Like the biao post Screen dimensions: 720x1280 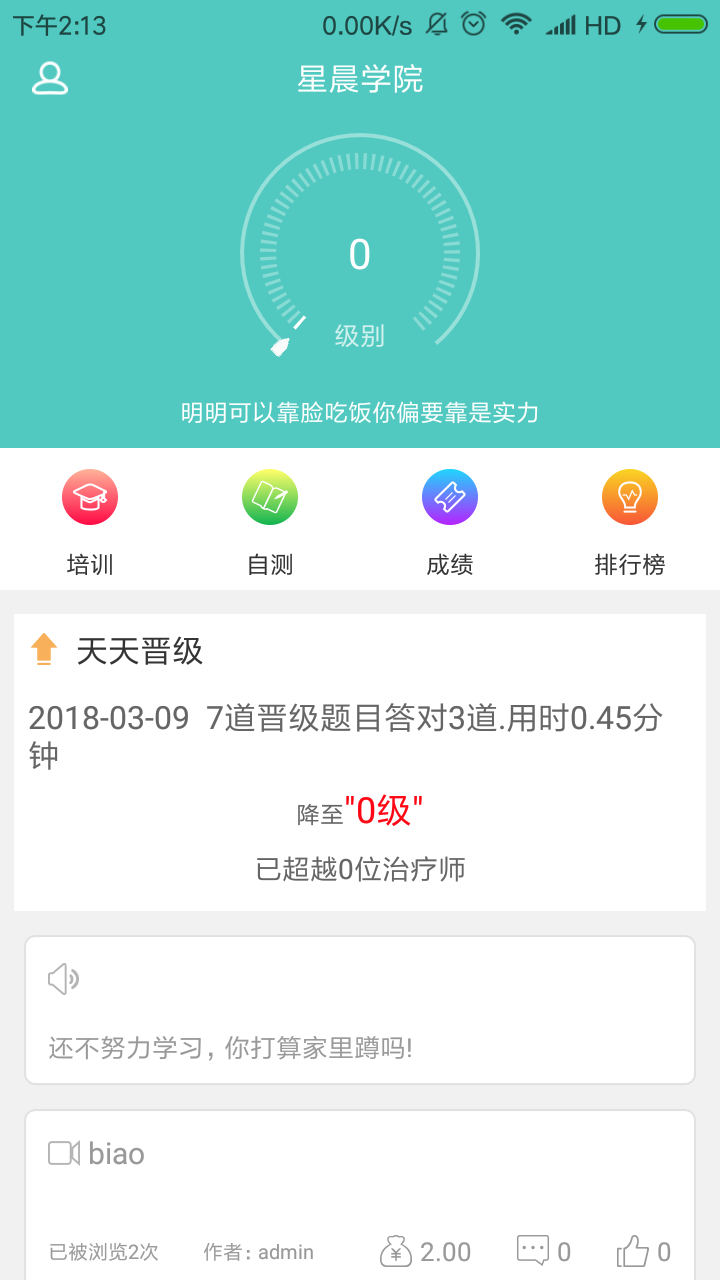pos(633,1250)
